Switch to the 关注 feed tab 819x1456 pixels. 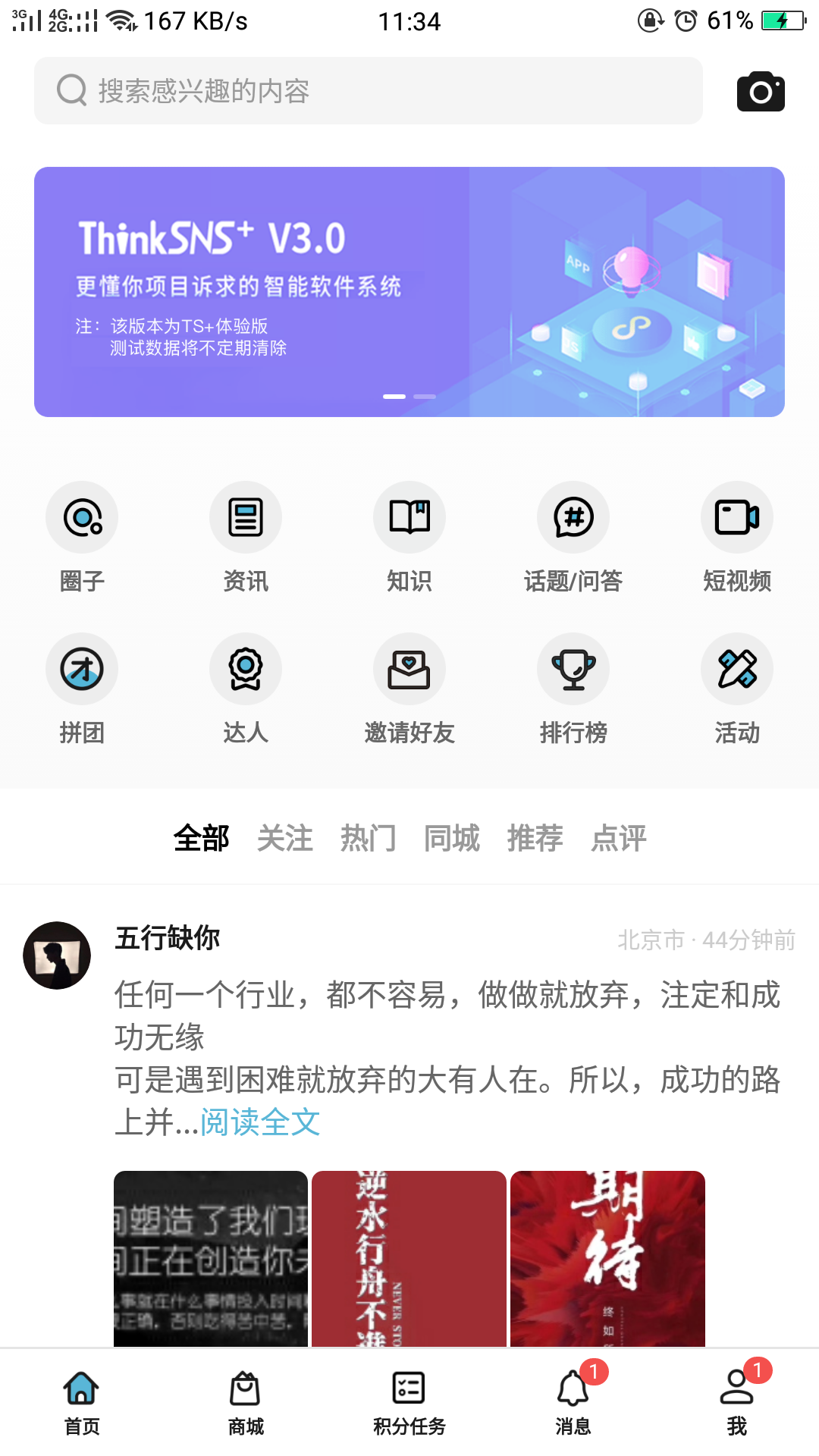(x=285, y=838)
